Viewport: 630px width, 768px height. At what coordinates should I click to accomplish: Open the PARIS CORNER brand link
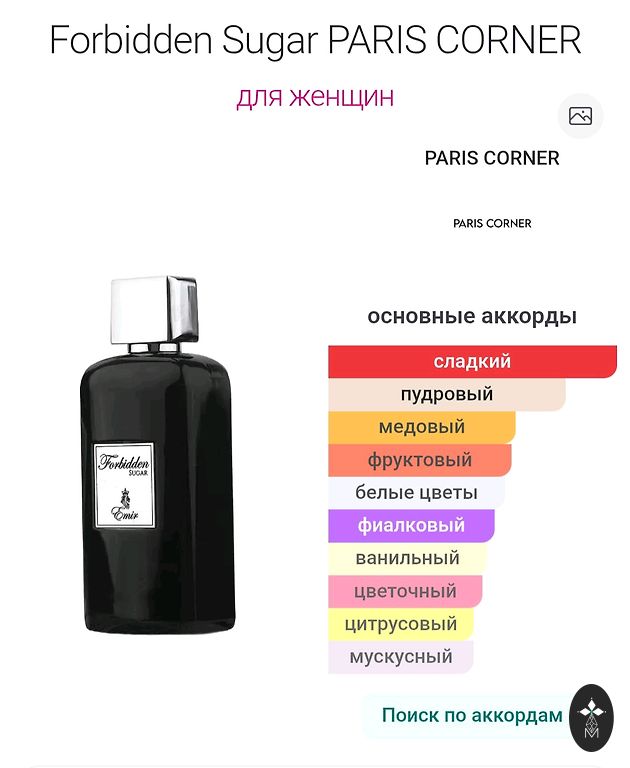[x=492, y=158]
